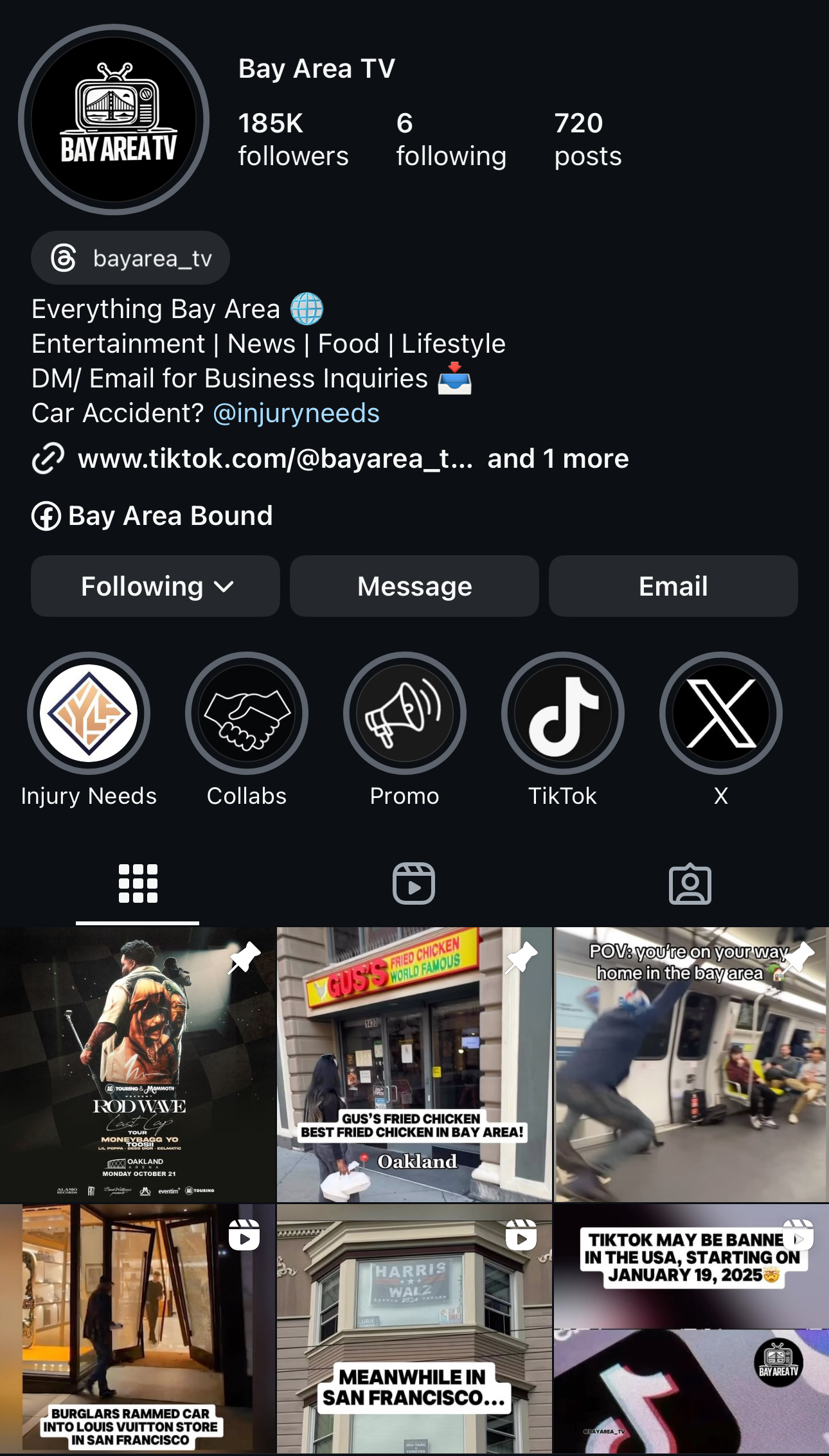
Task: Open the X story highlight
Action: point(721,713)
